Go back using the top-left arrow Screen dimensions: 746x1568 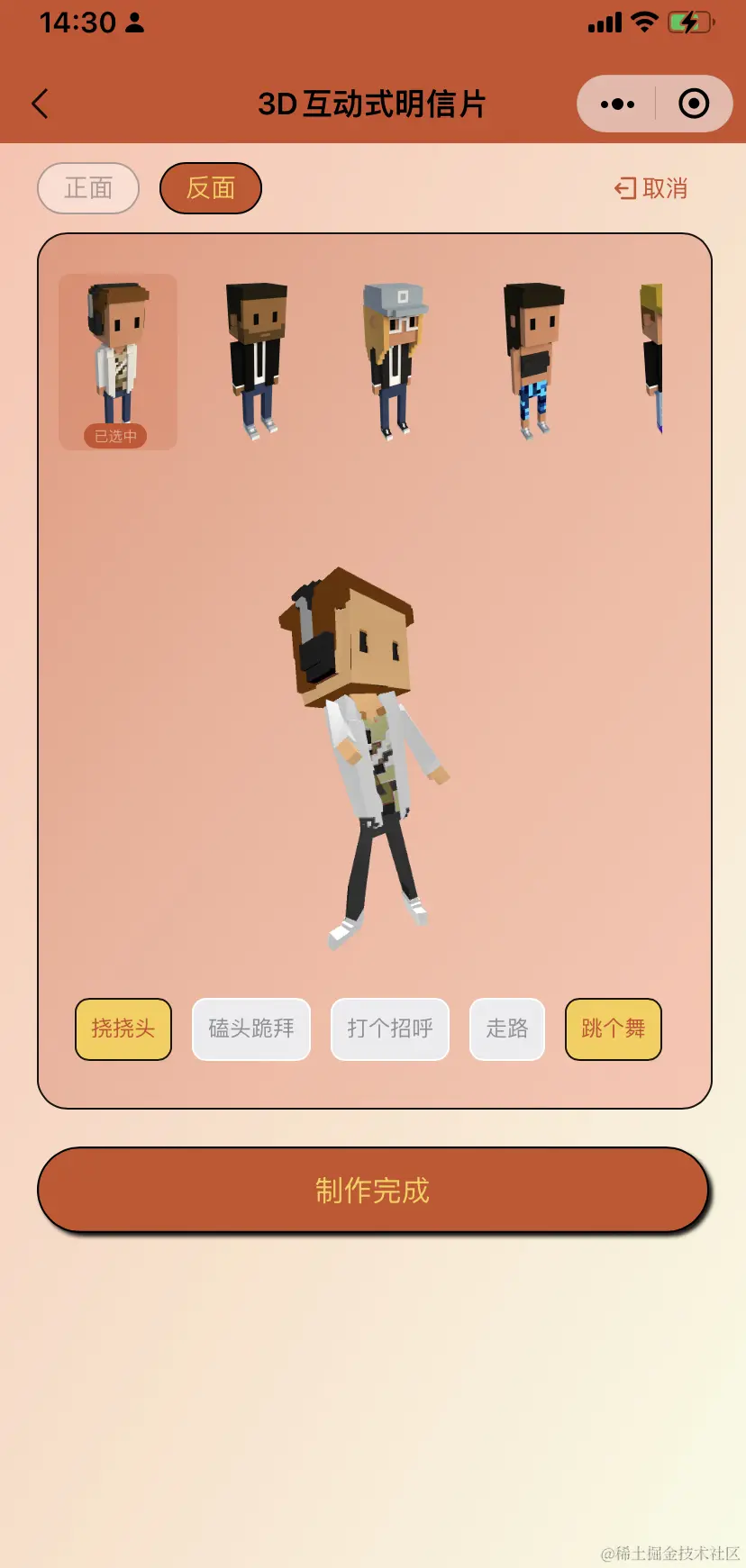[x=40, y=104]
